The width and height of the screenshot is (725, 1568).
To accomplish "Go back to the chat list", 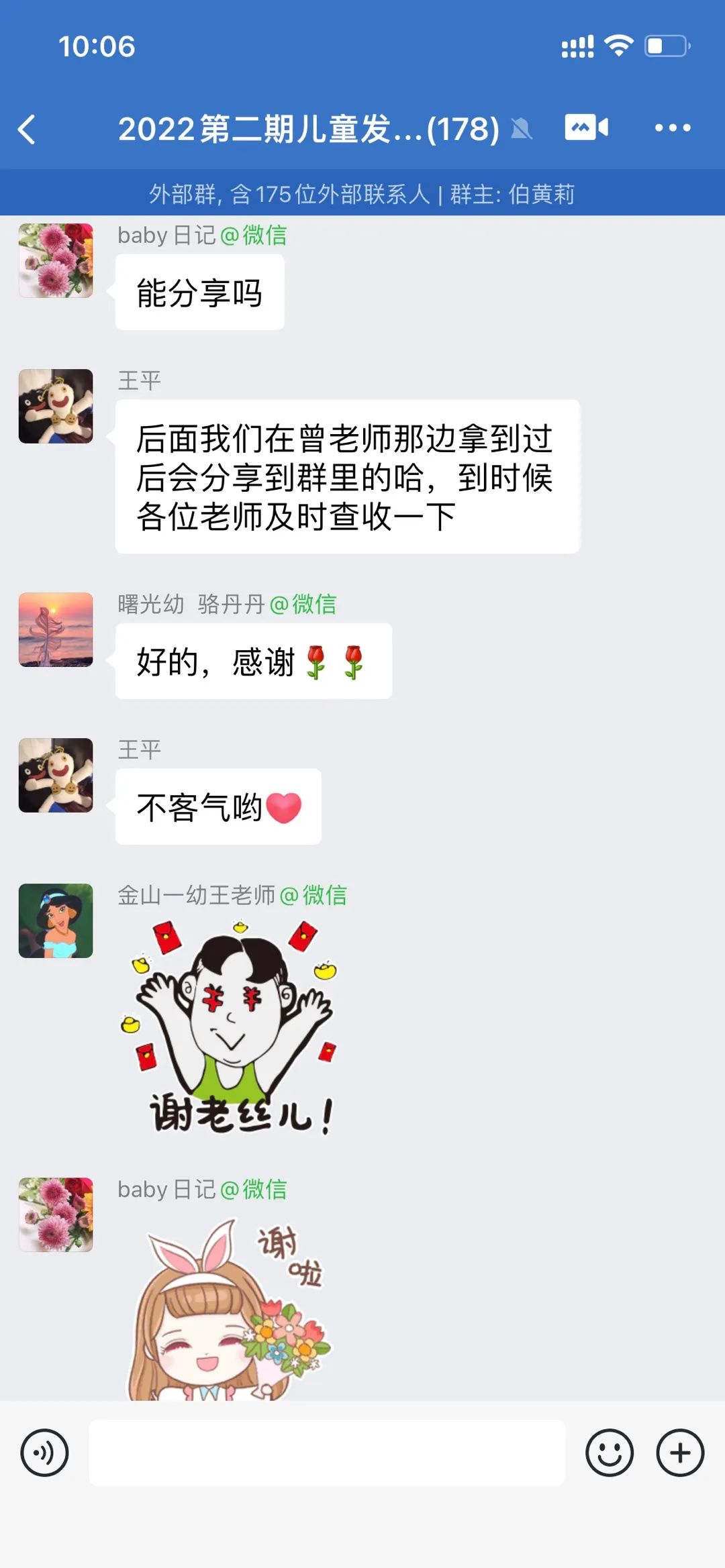I will click(28, 129).
